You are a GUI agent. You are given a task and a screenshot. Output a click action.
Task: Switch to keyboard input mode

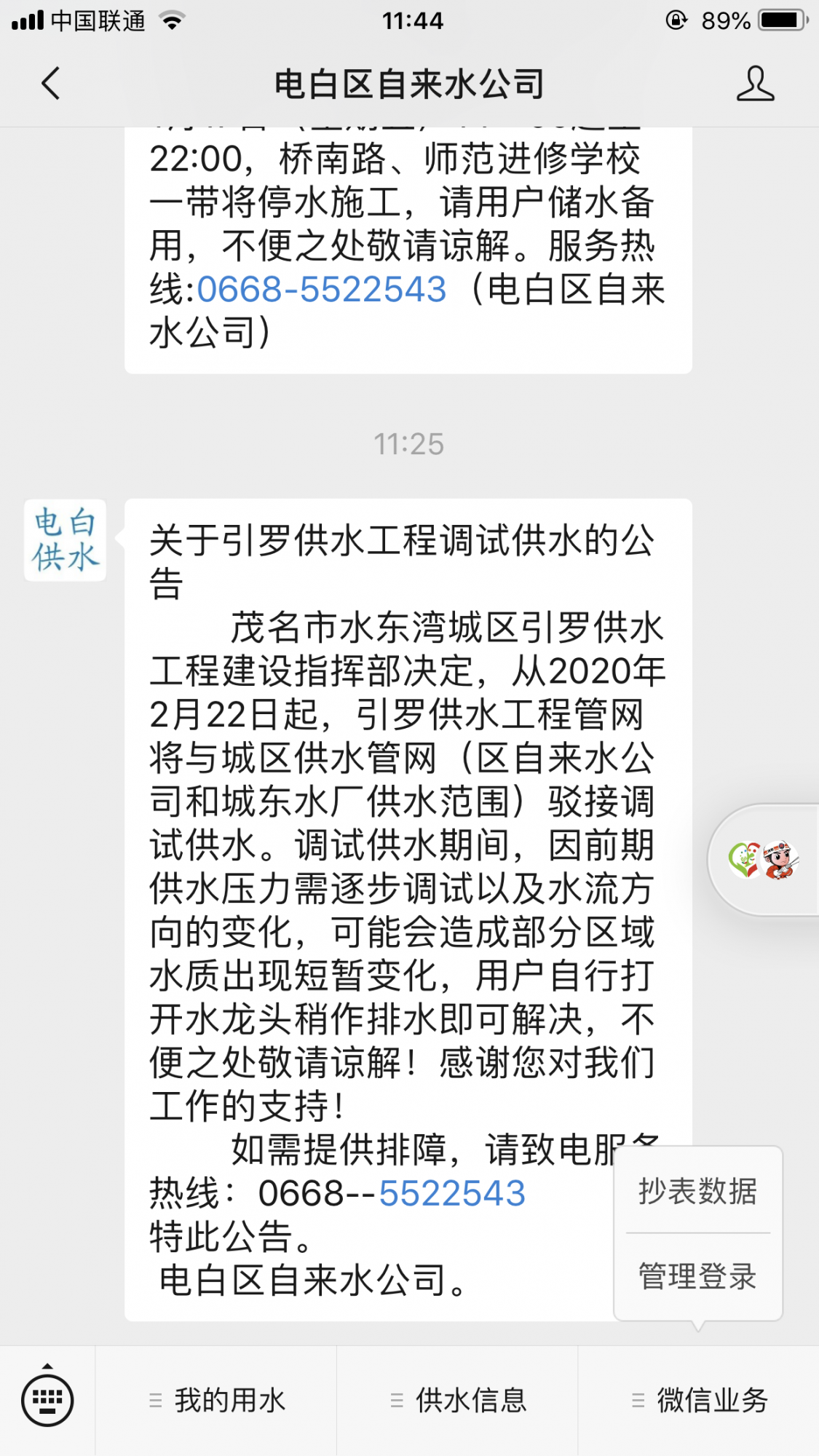[x=47, y=1399]
